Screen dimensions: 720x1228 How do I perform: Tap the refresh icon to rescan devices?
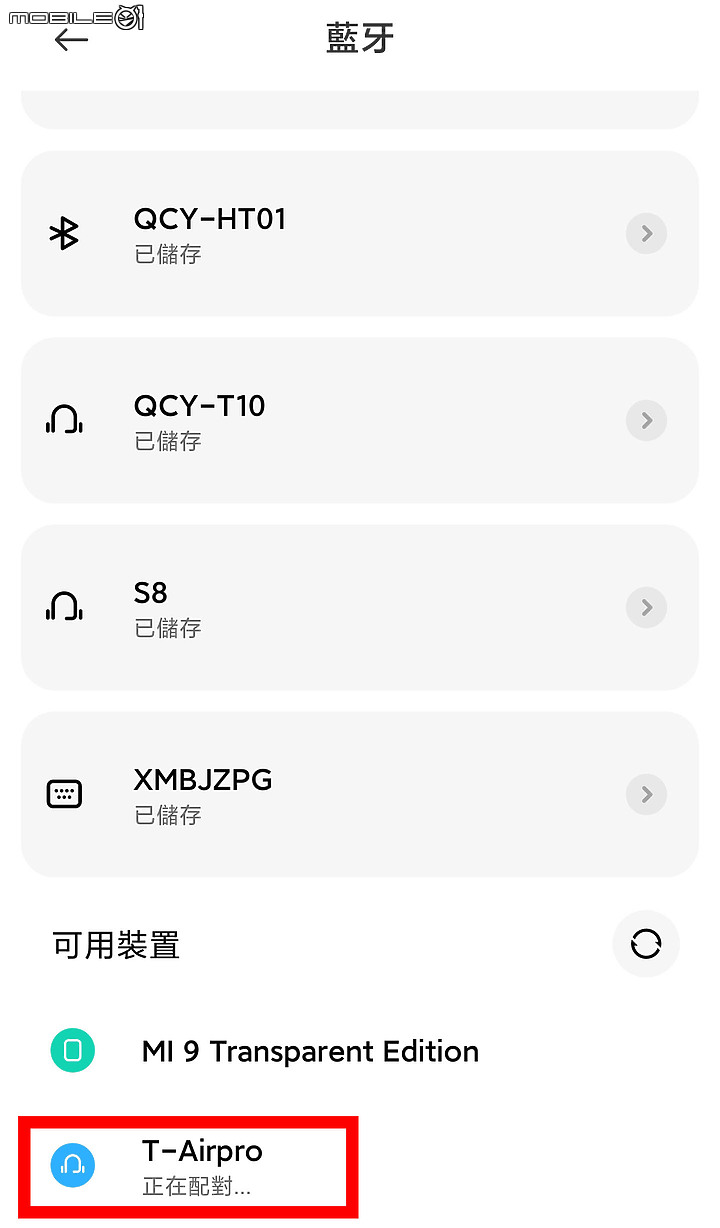(x=646, y=943)
